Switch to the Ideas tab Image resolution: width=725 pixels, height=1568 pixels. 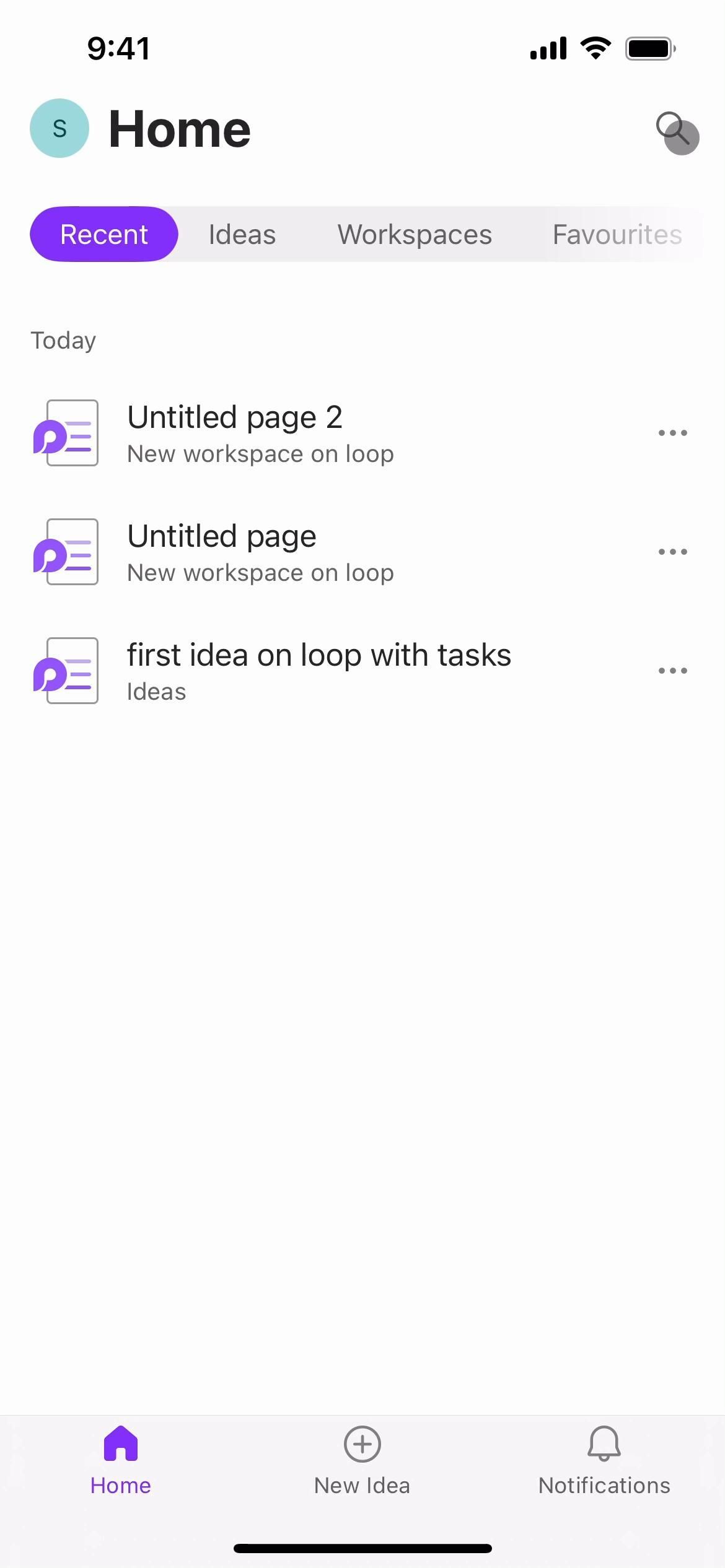coord(242,235)
